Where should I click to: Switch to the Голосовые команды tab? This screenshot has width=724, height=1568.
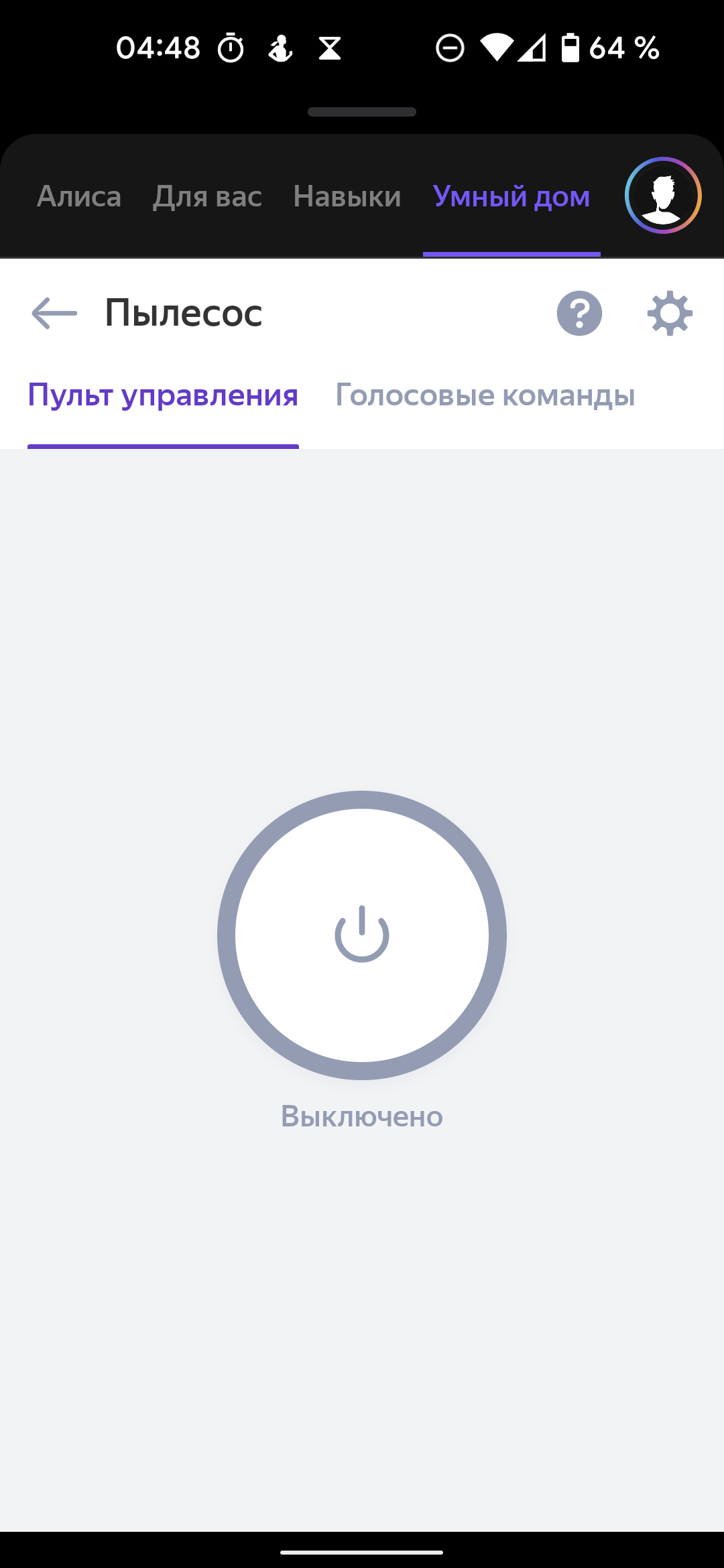click(485, 395)
